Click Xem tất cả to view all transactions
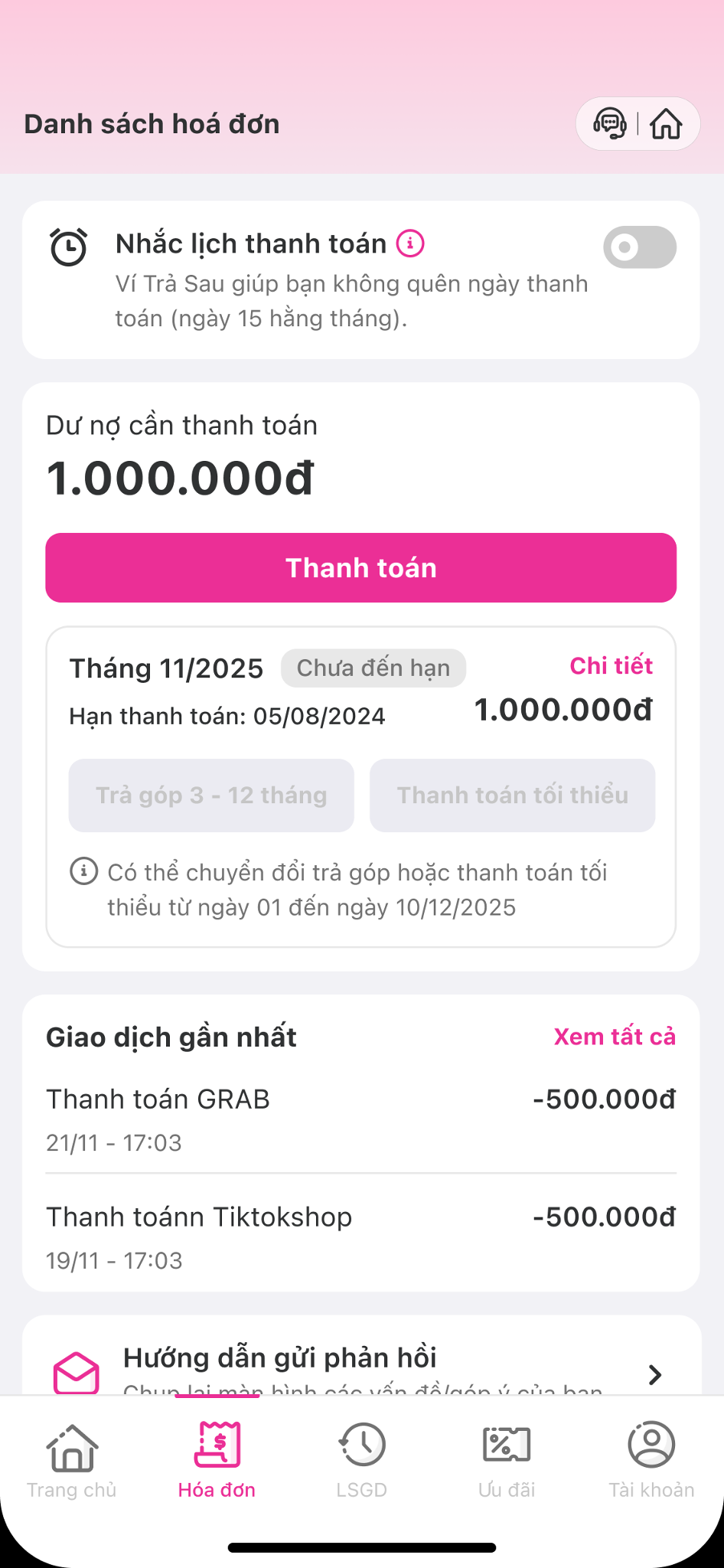The image size is (724, 1568). click(x=615, y=1037)
